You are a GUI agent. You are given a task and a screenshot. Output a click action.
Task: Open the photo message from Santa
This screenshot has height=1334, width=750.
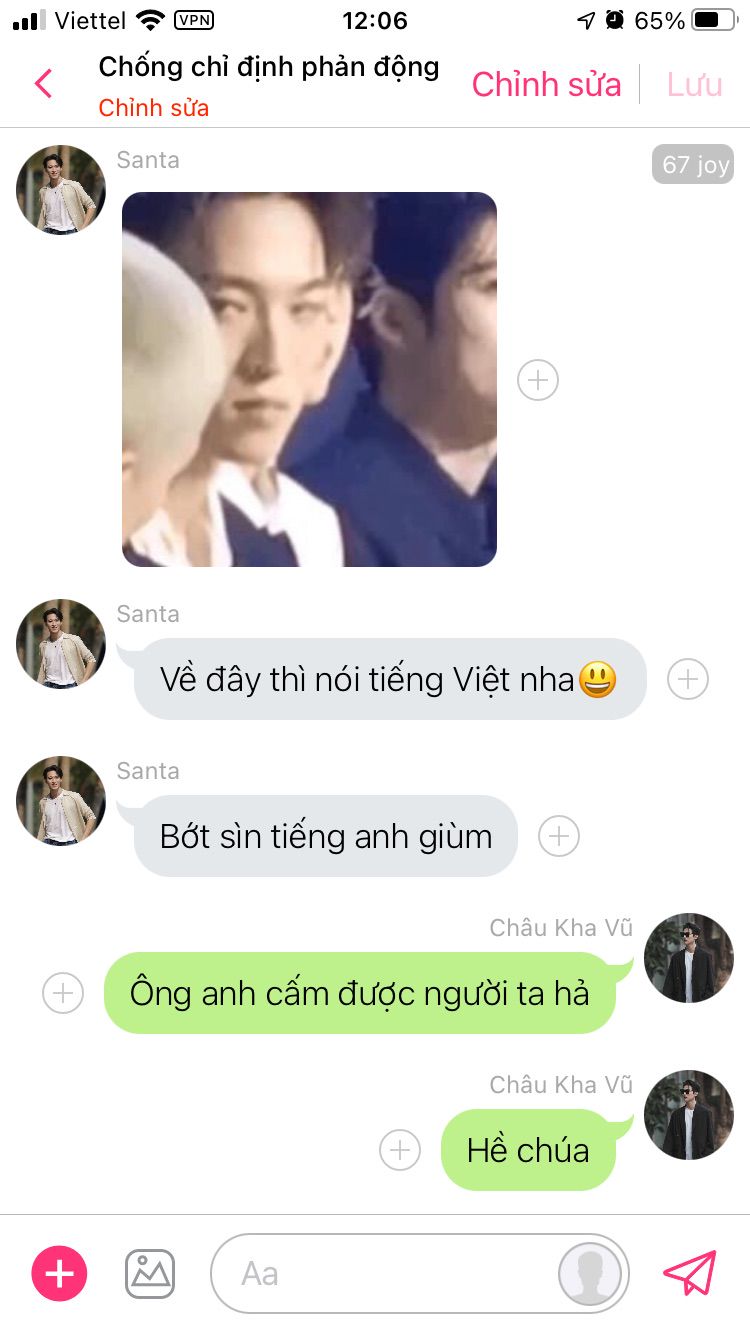click(x=309, y=379)
